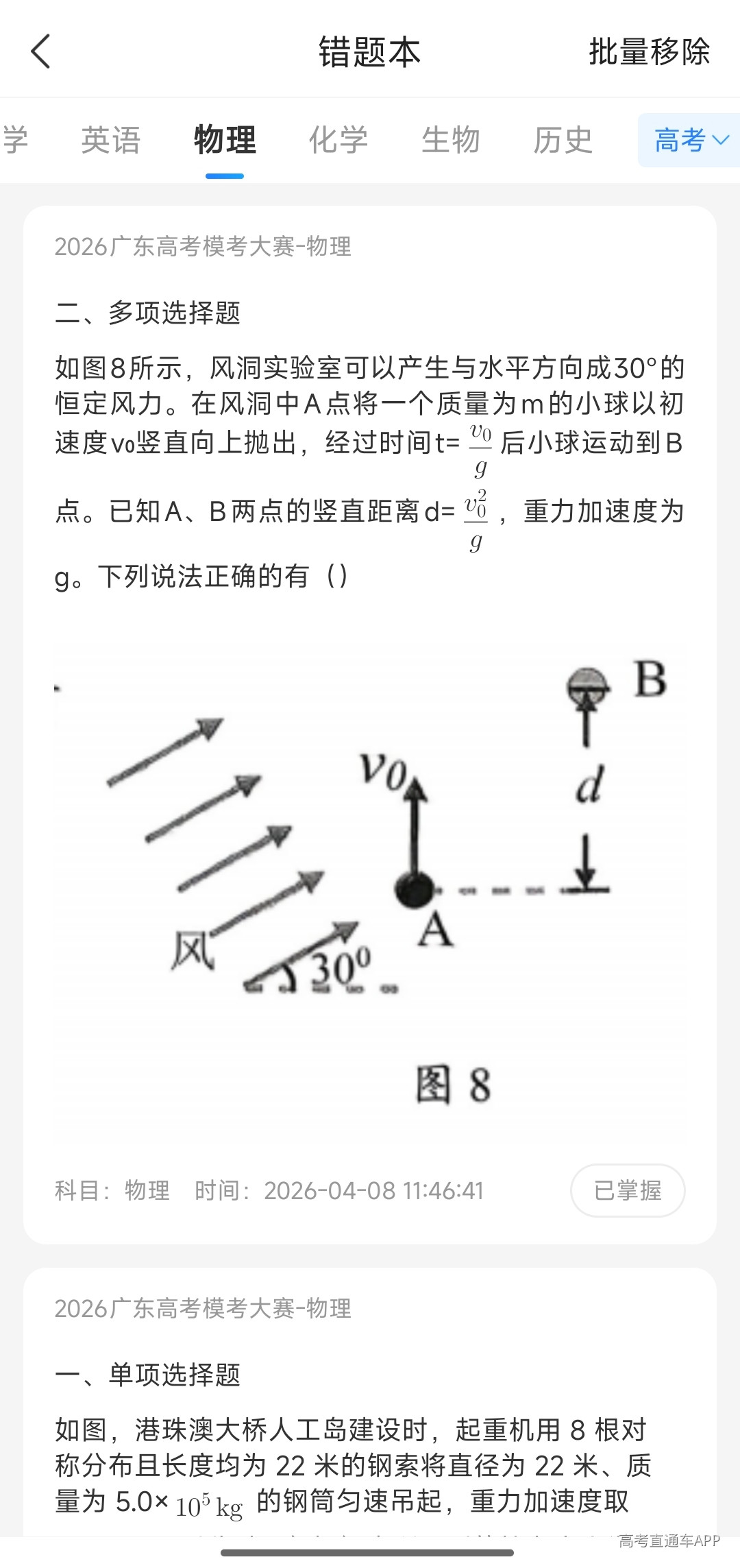
Task: Open the 生物 subject tab
Action: [451, 141]
